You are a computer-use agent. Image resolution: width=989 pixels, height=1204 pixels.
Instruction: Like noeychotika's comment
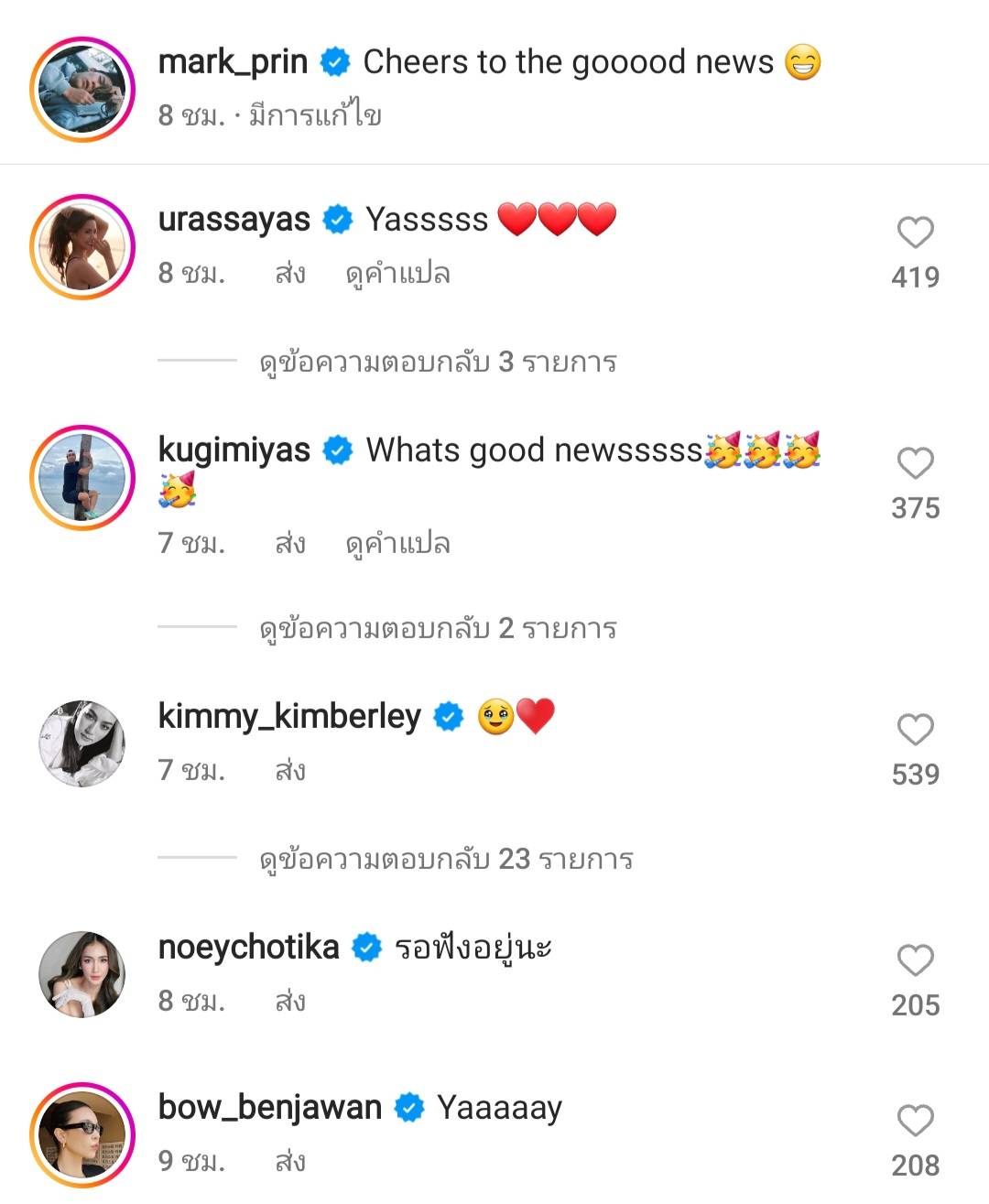click(915, 960)
